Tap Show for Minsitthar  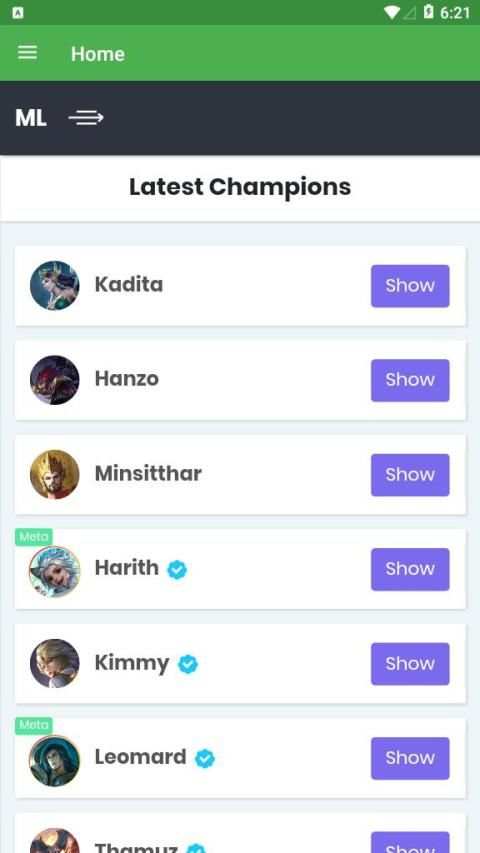point(410,474)
